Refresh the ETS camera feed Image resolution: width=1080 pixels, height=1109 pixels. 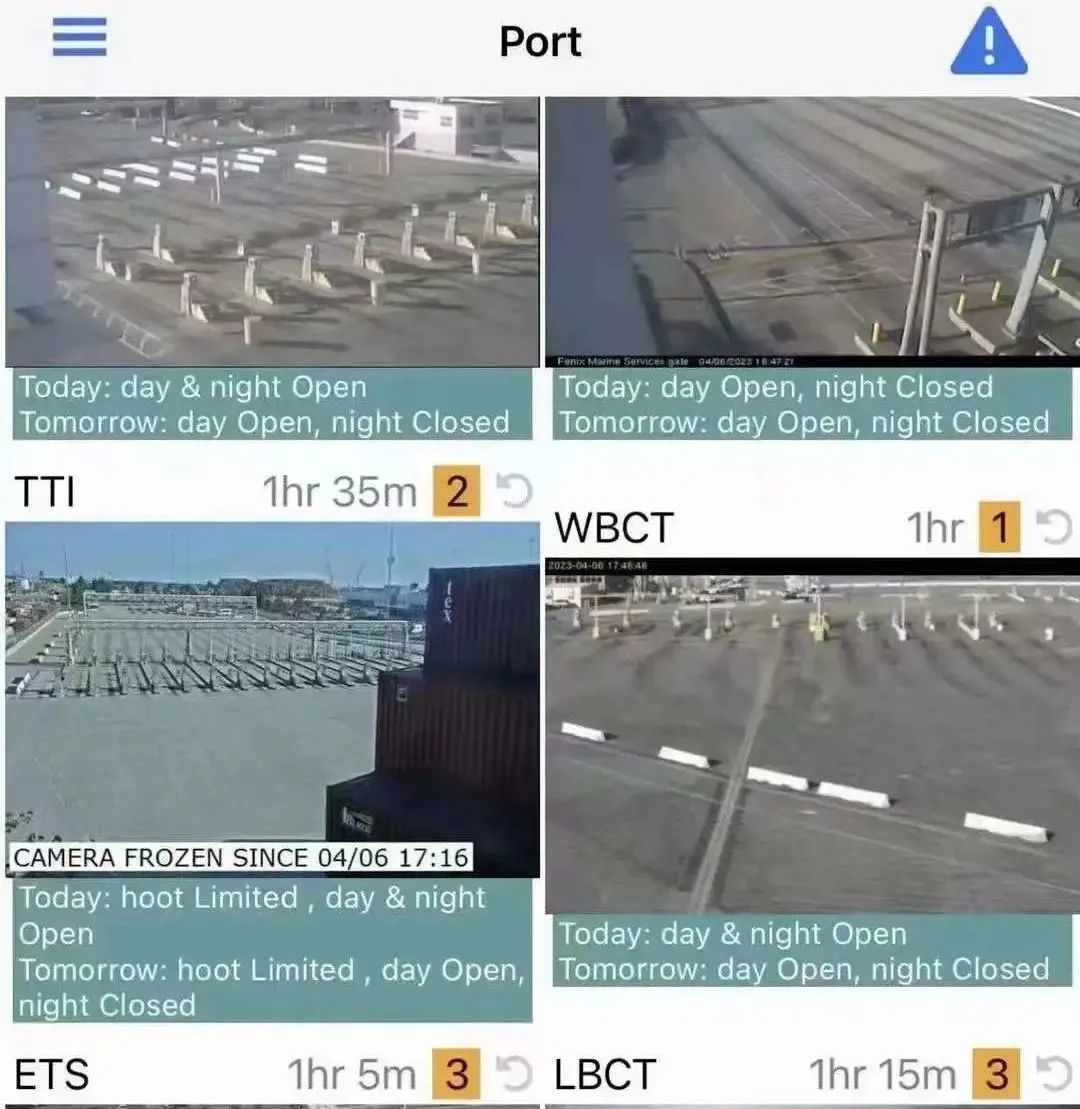tap(515, 1074)
